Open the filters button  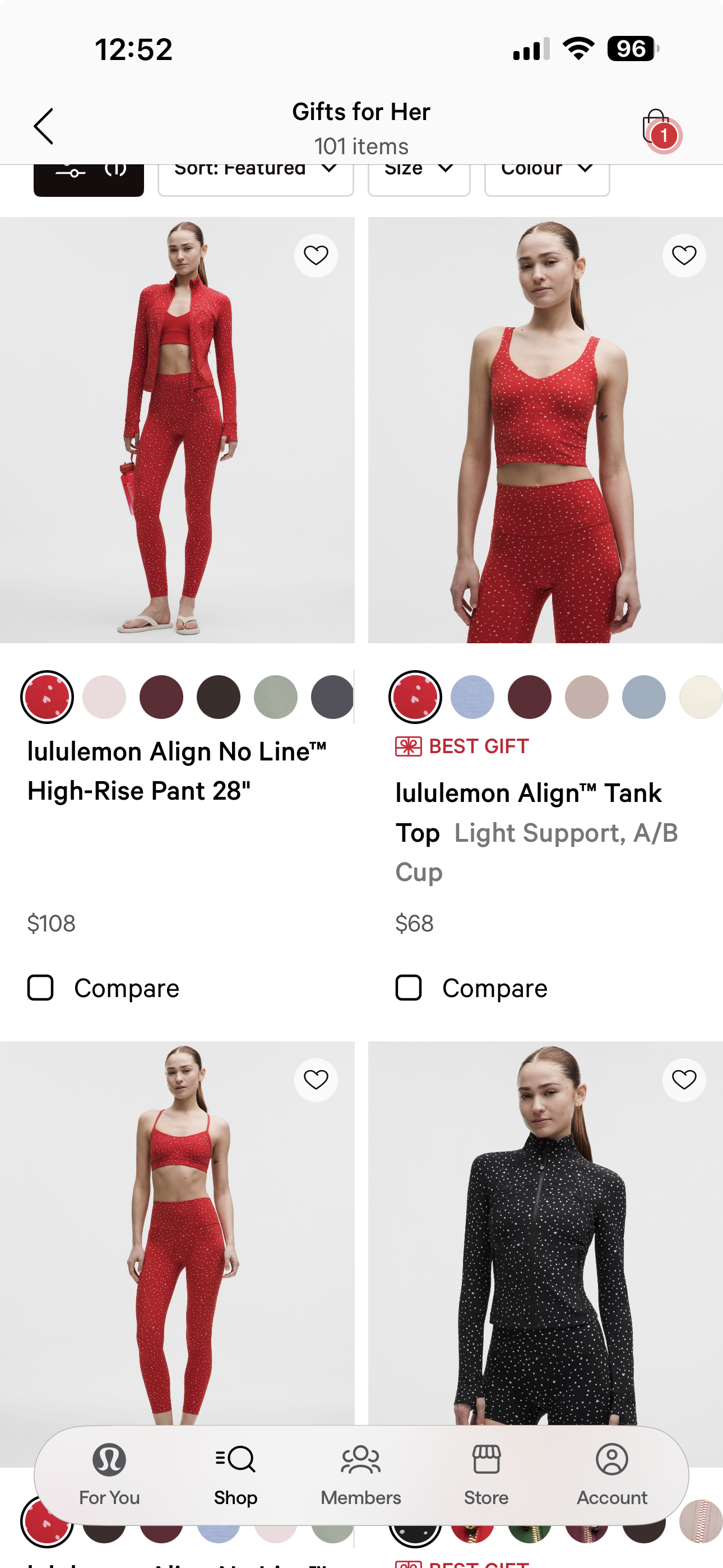click(x=89, y=176)
